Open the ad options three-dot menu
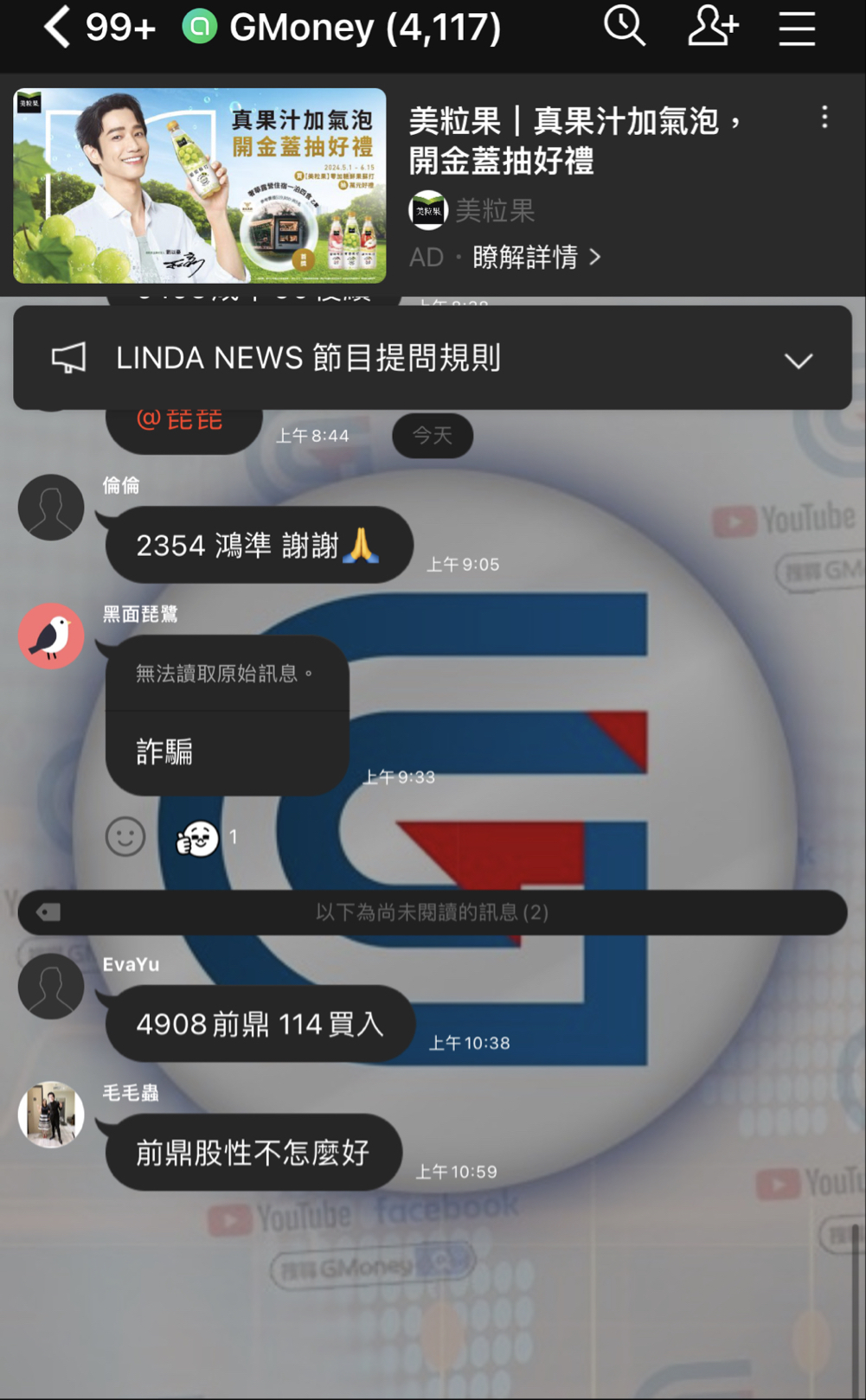The height and width of the screenshot is (1400, 866). click(x=824, y=117)
